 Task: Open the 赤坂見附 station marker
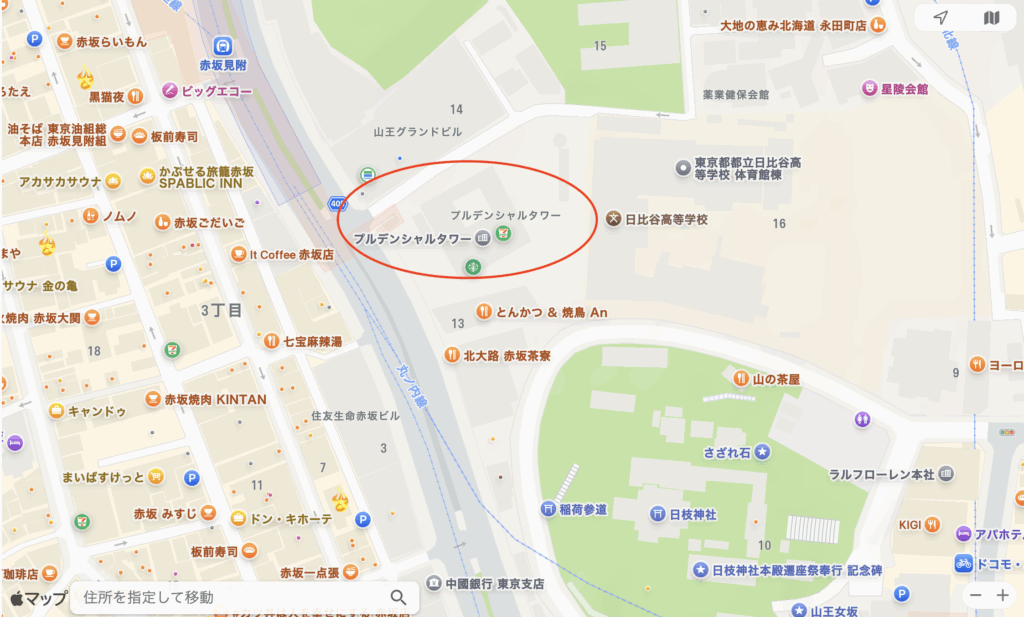tap(223, 45)
